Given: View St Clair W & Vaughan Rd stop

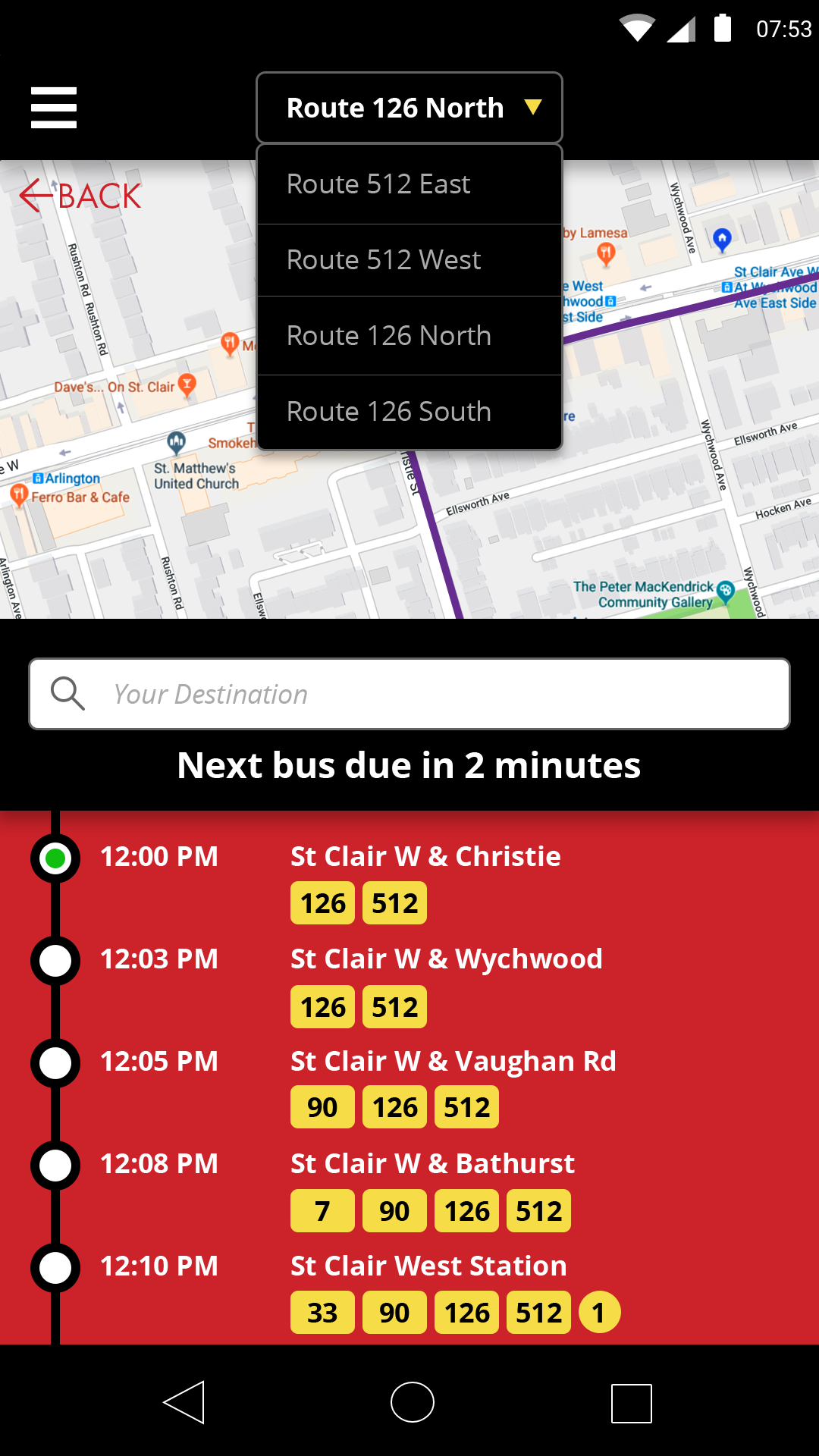Looking at the screenshot, I should [x=453, y=1061].
